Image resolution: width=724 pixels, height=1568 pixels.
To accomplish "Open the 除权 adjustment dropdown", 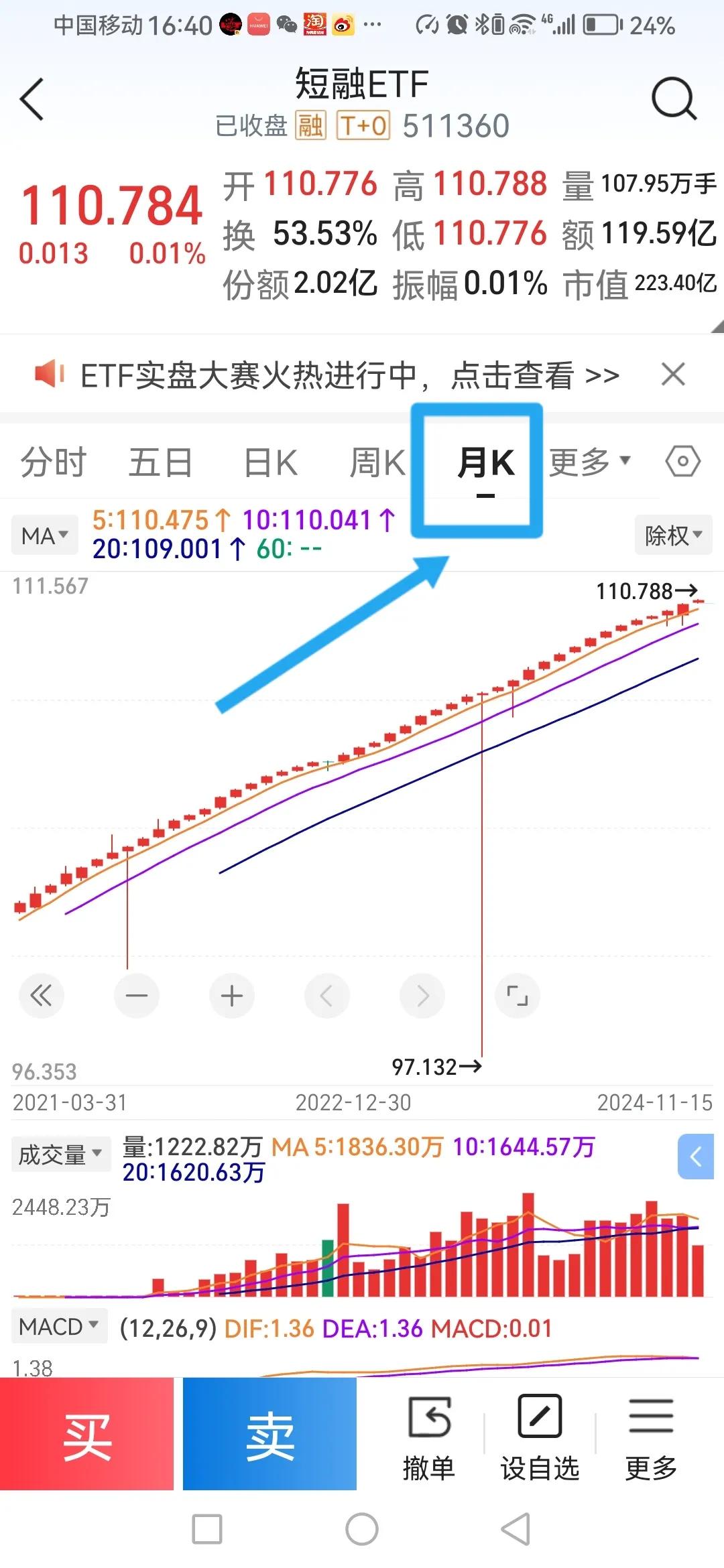I will pos(672,534).
